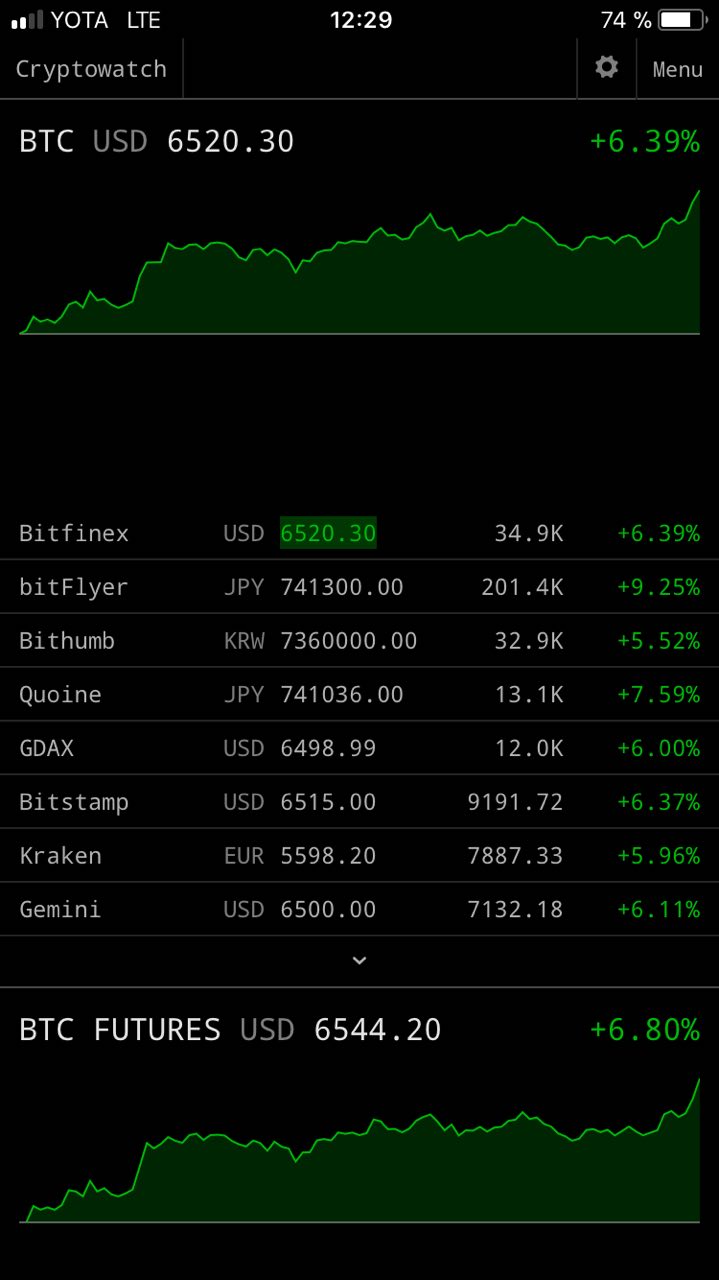Open the settings gear icon
This screenshot has height=1280, width=719.
pos(606,68)
